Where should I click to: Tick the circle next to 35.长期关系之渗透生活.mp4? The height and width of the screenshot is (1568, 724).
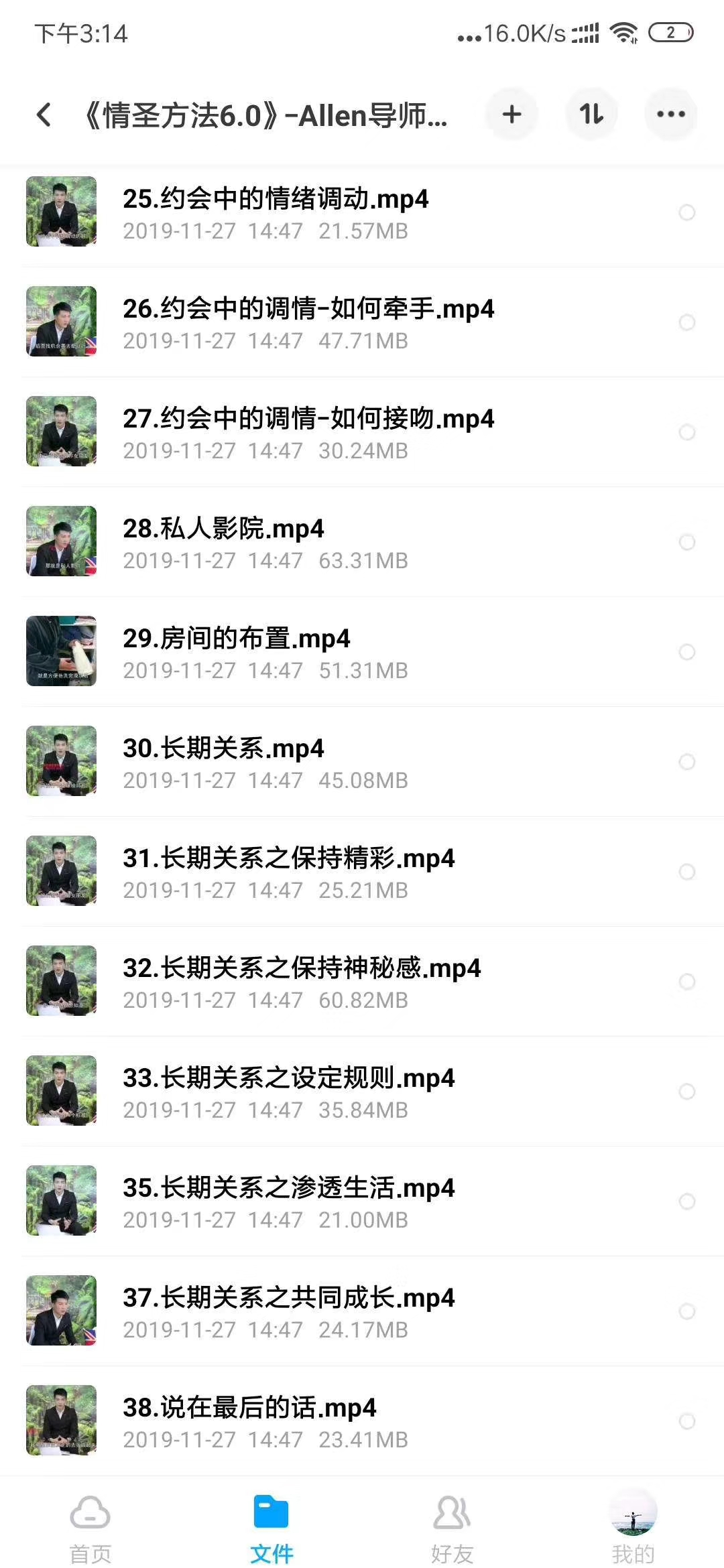click(687, 1201)
